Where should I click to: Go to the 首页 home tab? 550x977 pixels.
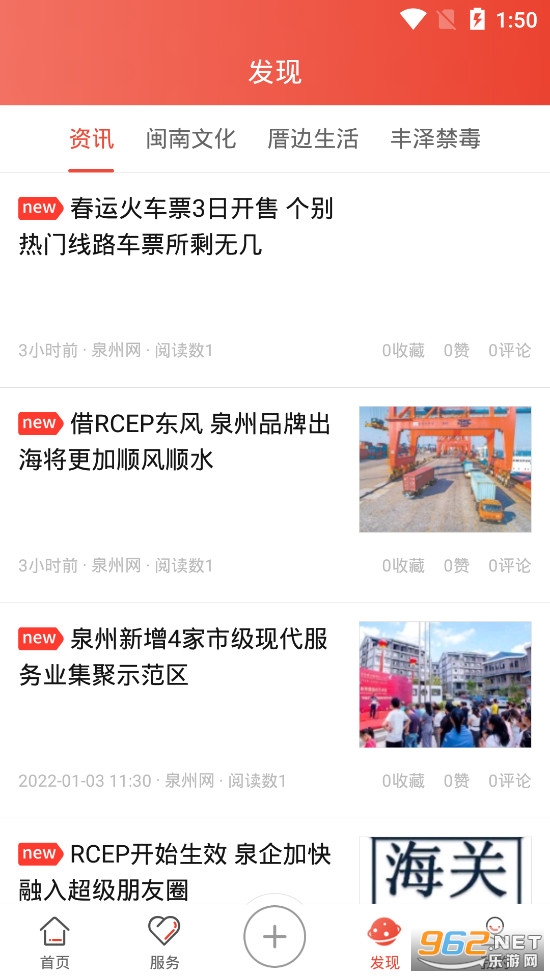(55, 942)
